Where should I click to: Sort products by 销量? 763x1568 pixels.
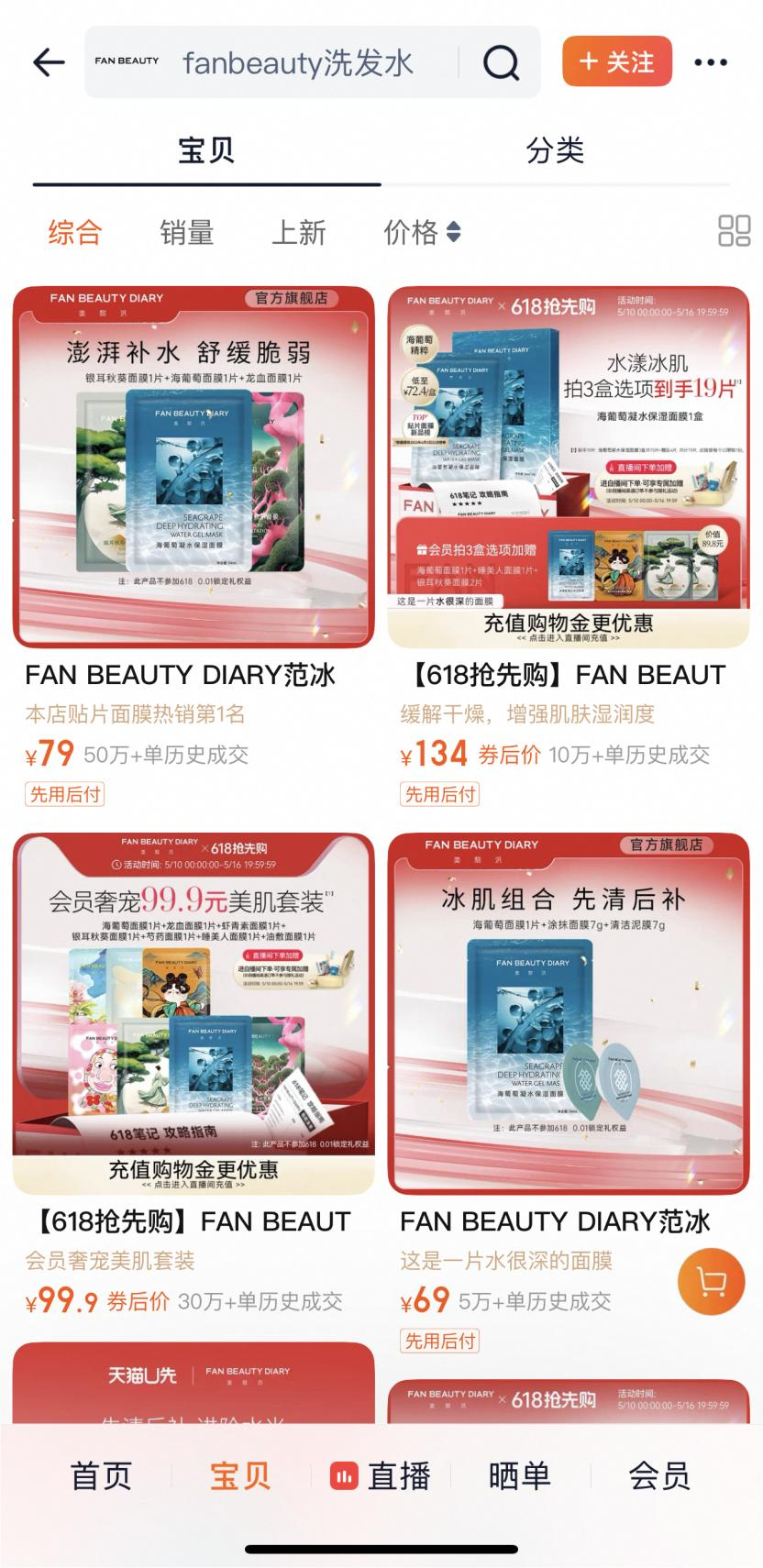click(x=186, y=232)
